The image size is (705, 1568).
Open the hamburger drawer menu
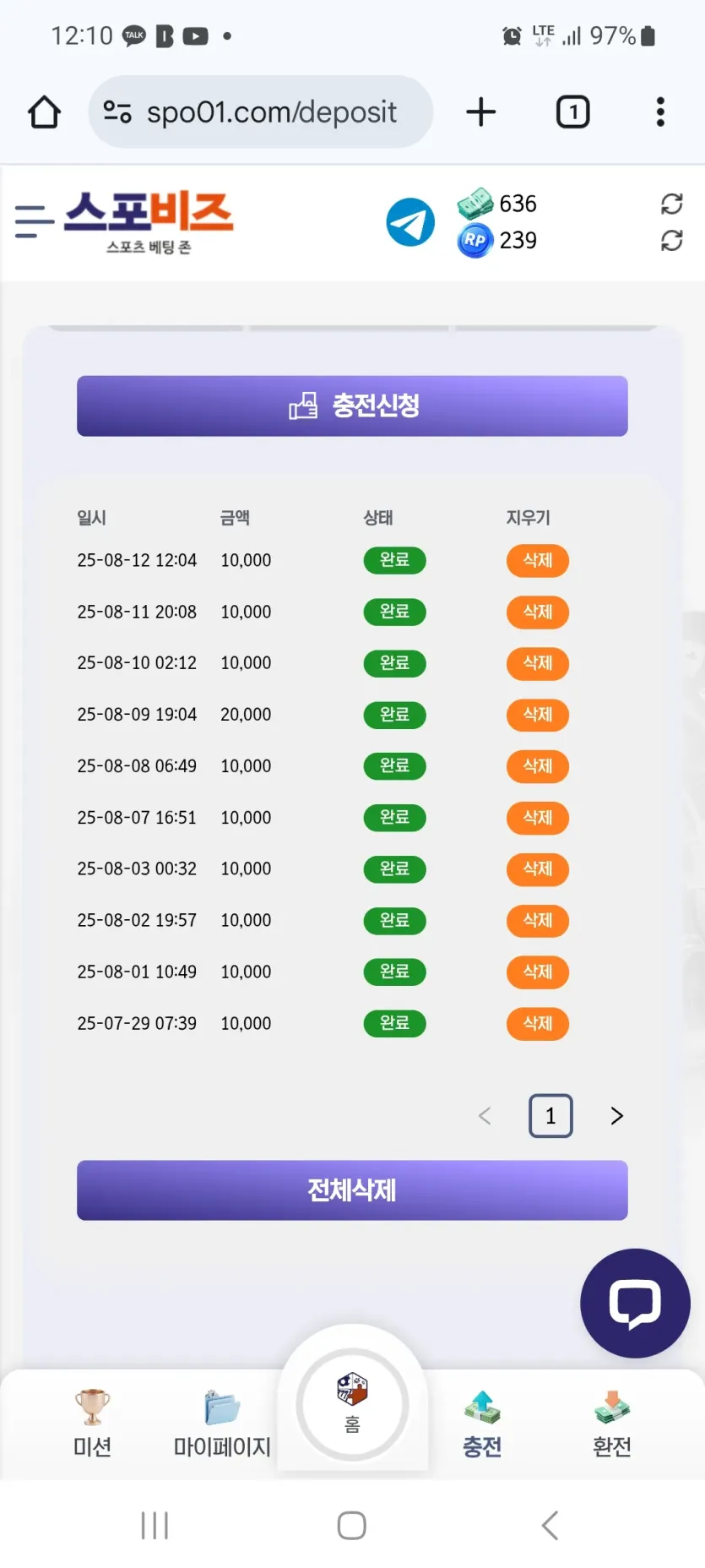tap(34, 221)
